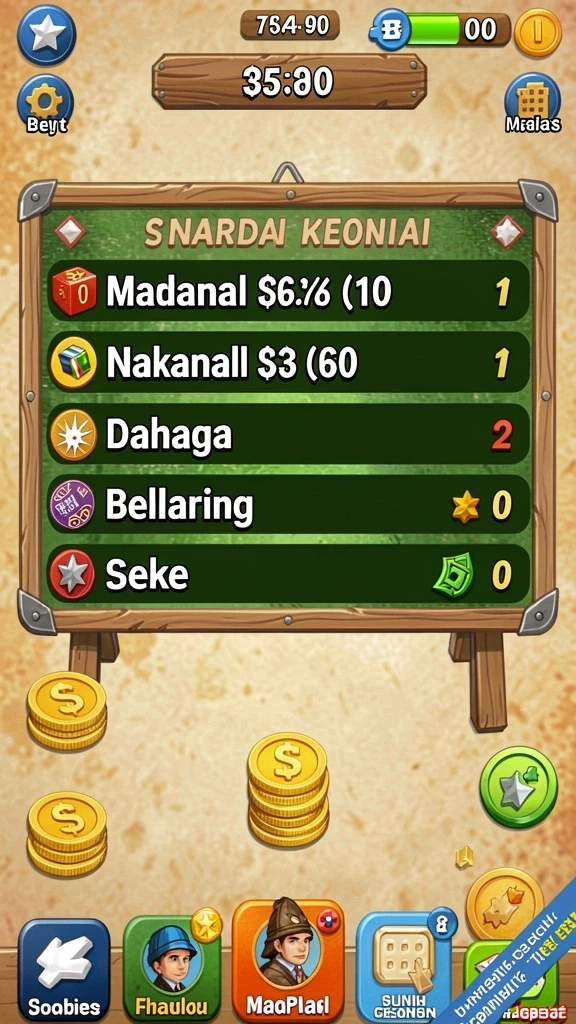
Task: Open the Mealas building icon
Action: [x=532, y=103]
